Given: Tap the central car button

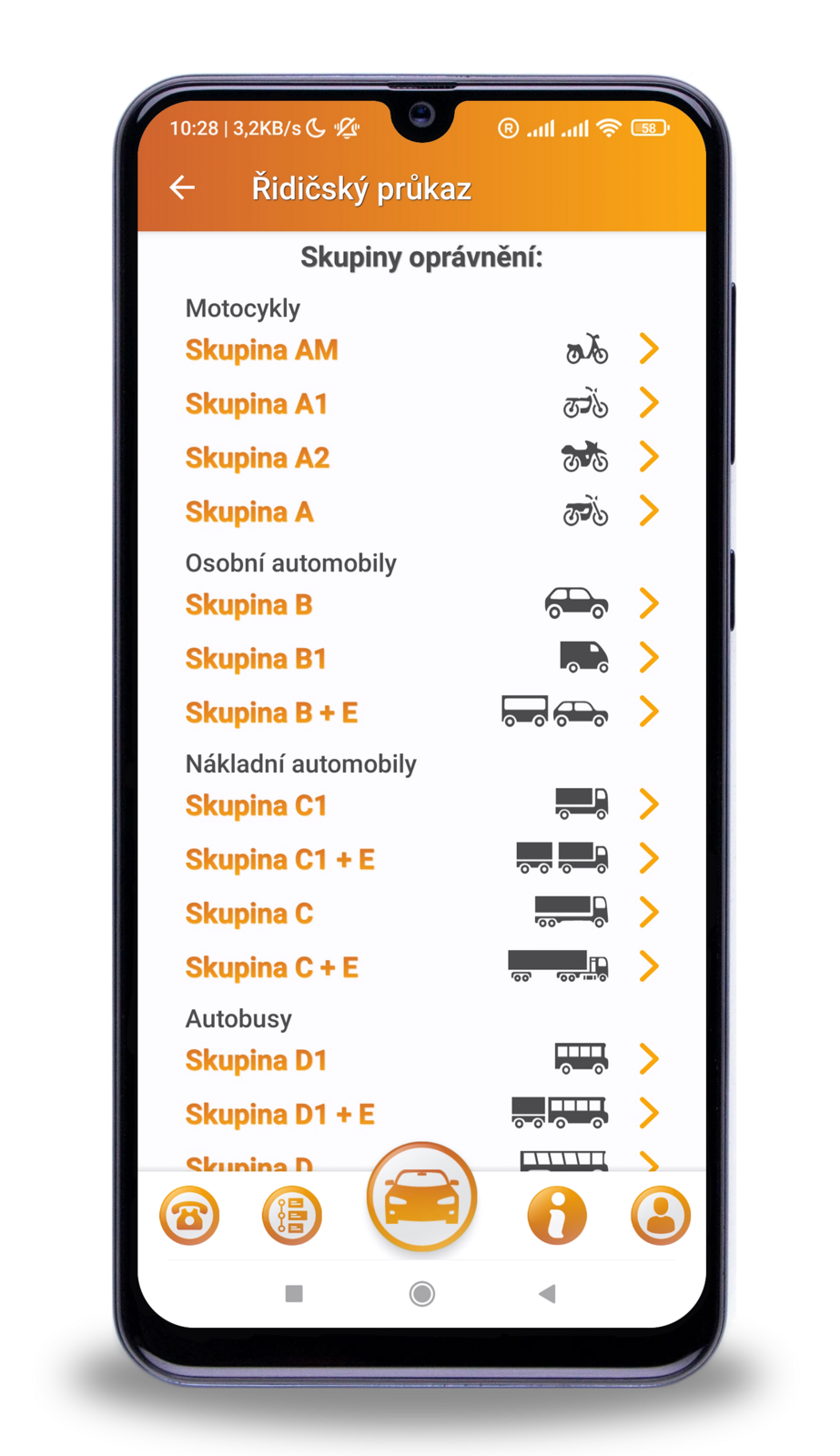Looking at the screenshot, I should pyautogui.click(x=421, y=1197).
